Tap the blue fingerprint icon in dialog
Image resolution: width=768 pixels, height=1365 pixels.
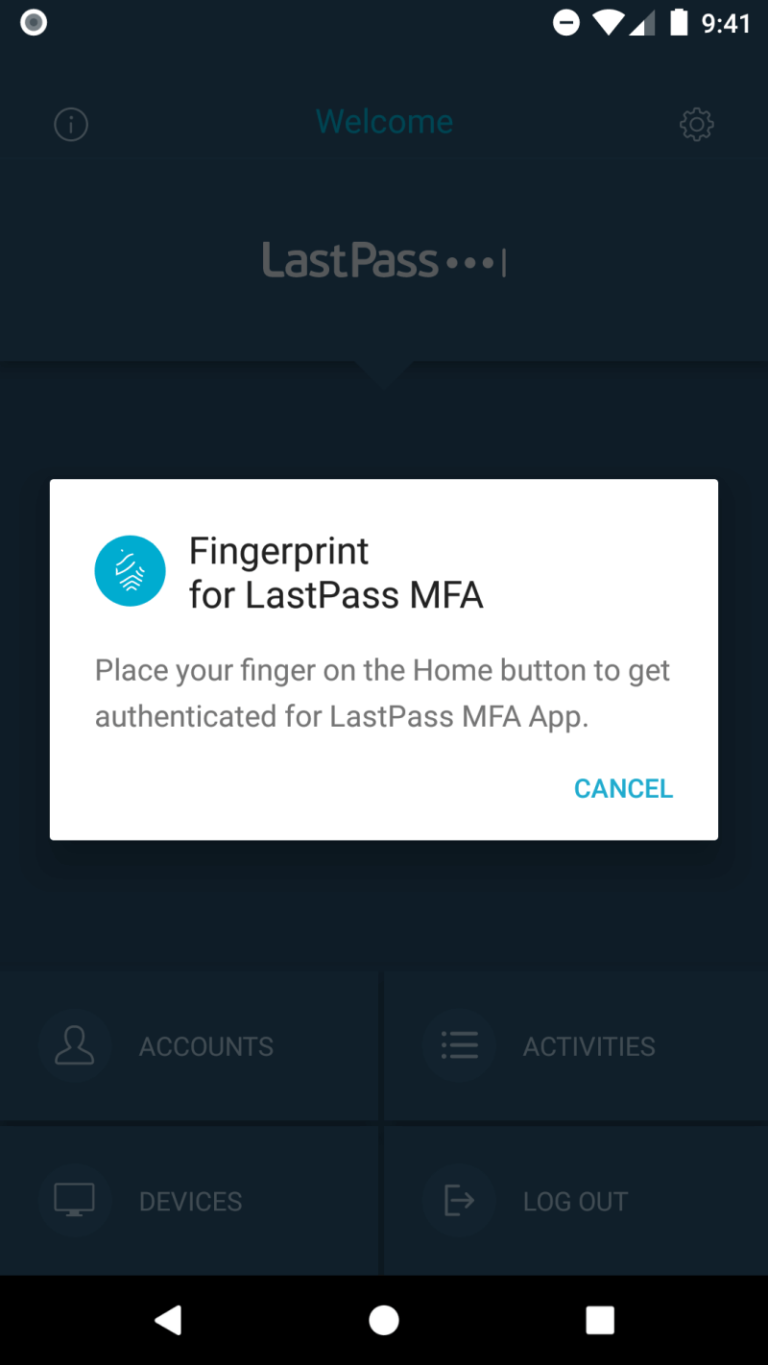coord(130,570)
